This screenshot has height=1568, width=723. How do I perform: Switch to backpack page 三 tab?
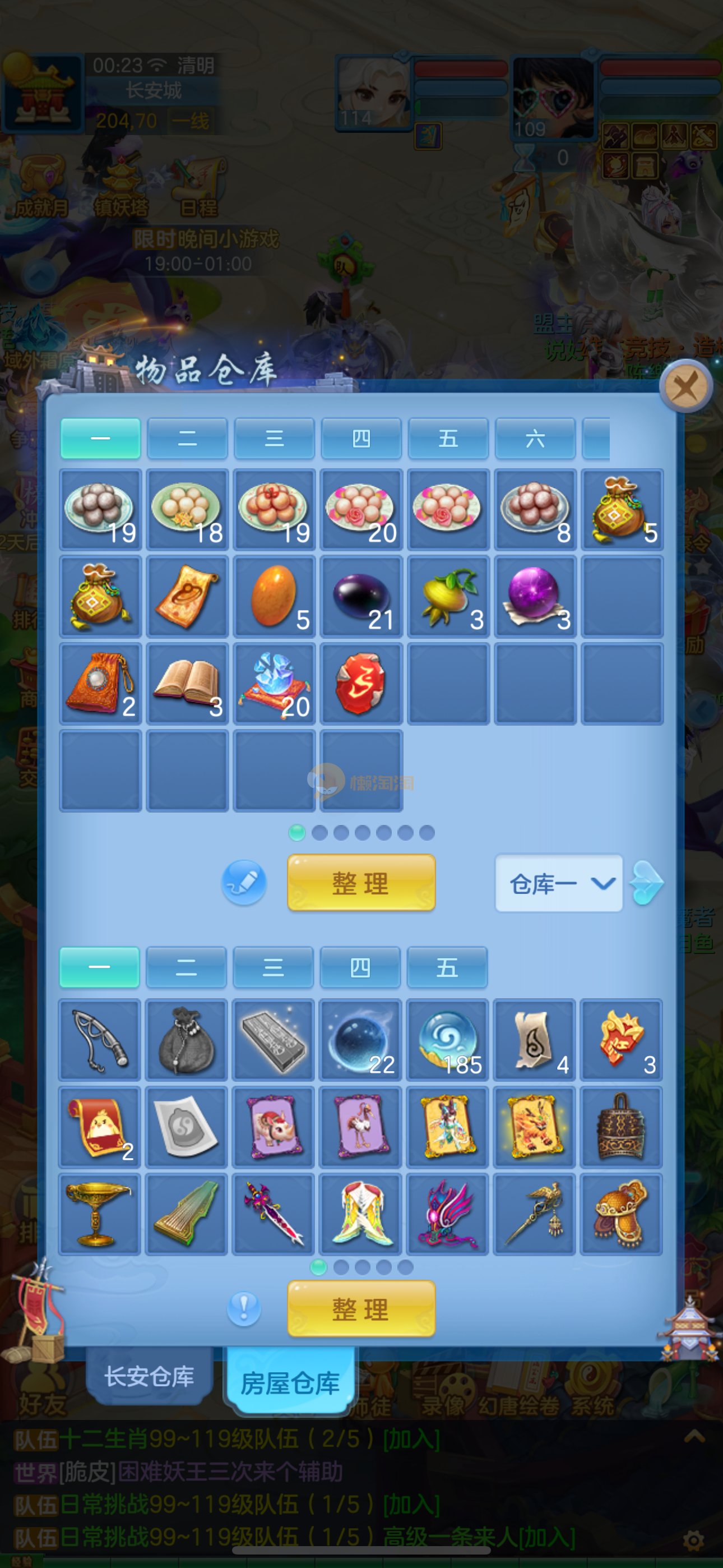(274, 967)
